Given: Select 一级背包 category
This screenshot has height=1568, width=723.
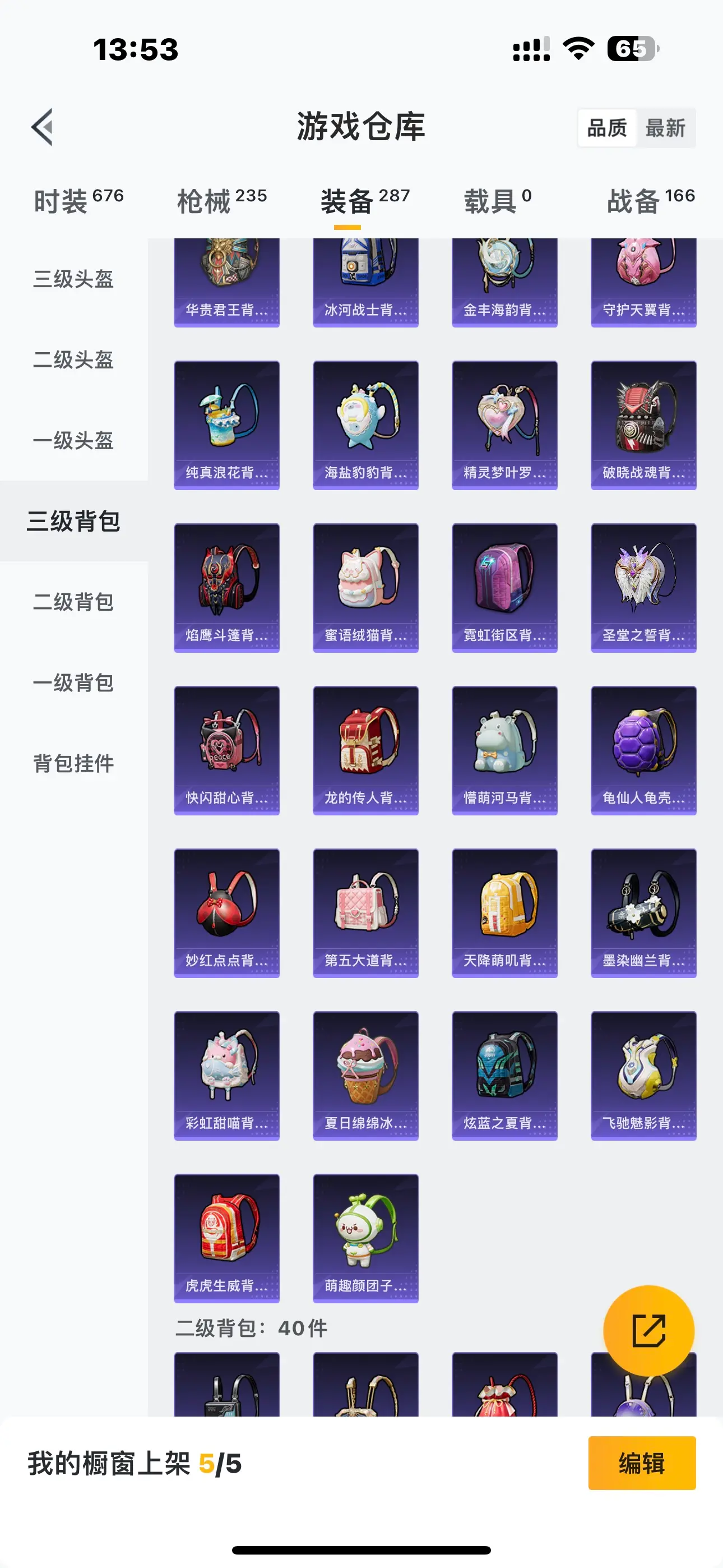Looking at the screenshot, I should [73, 683].
